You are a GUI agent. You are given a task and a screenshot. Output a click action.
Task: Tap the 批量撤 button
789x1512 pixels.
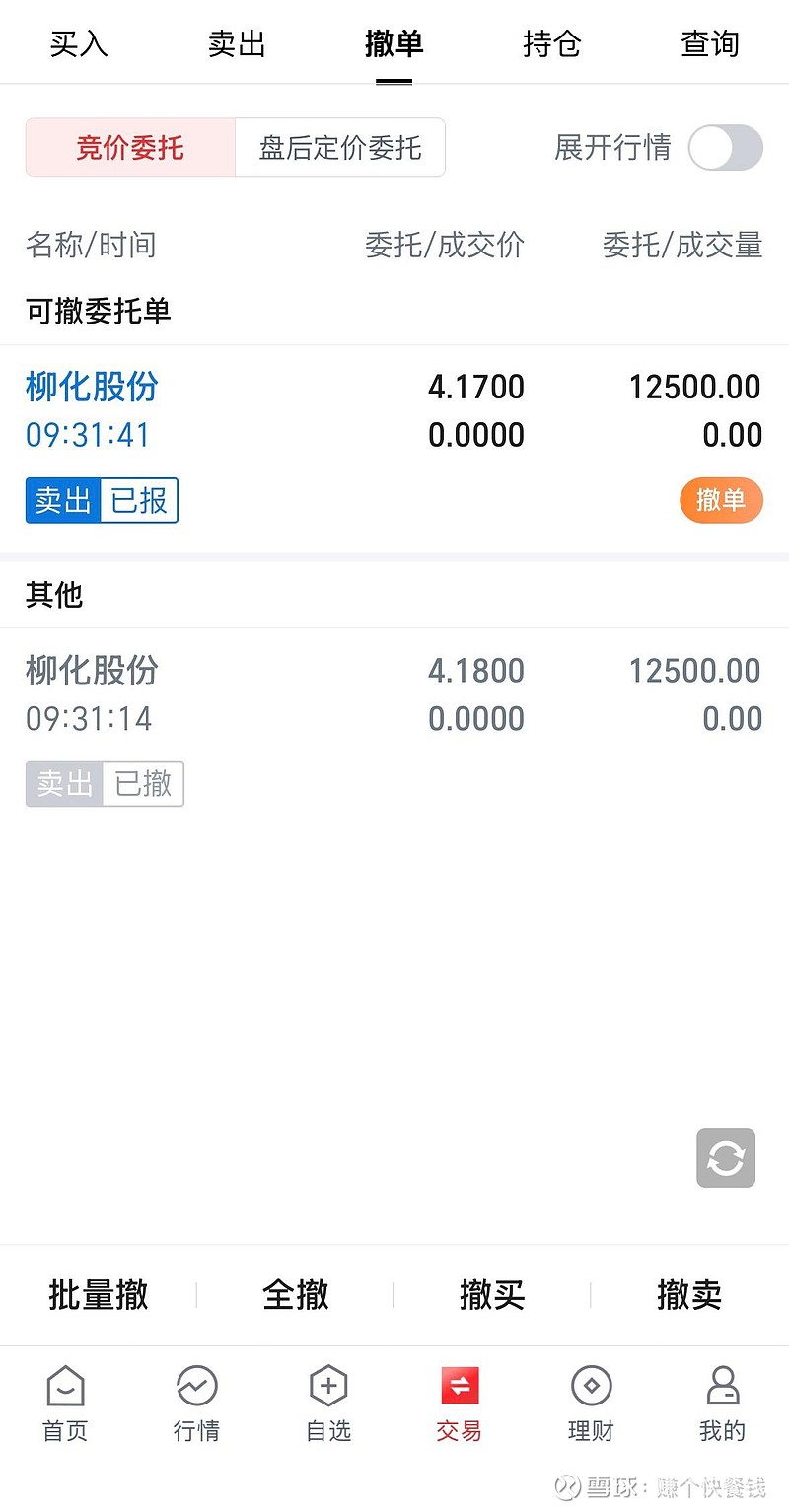pyautogui.click(x=99, y=1294)
